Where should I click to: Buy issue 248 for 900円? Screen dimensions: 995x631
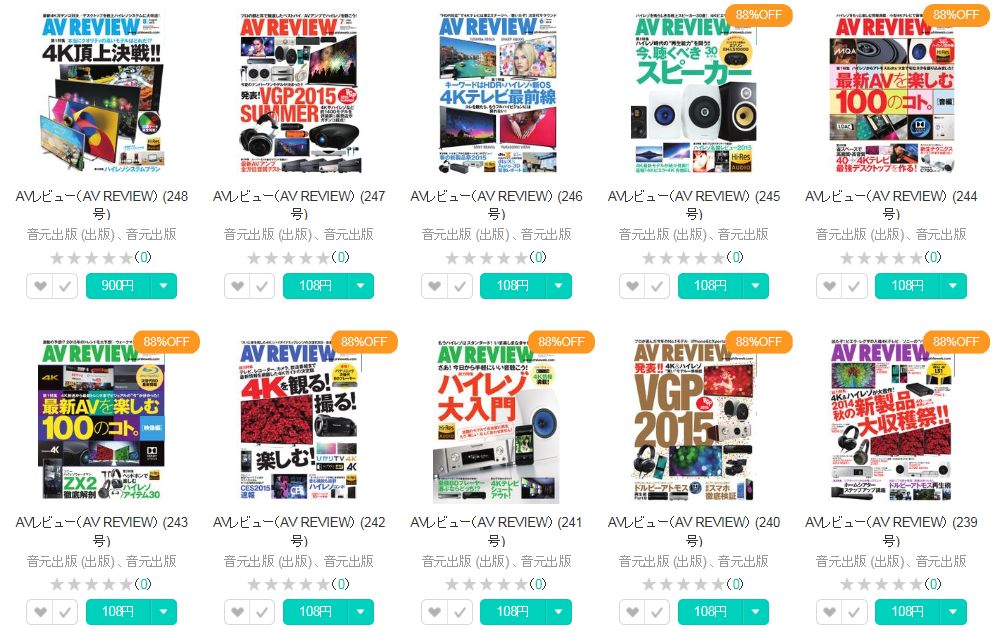tap(118, 286)
